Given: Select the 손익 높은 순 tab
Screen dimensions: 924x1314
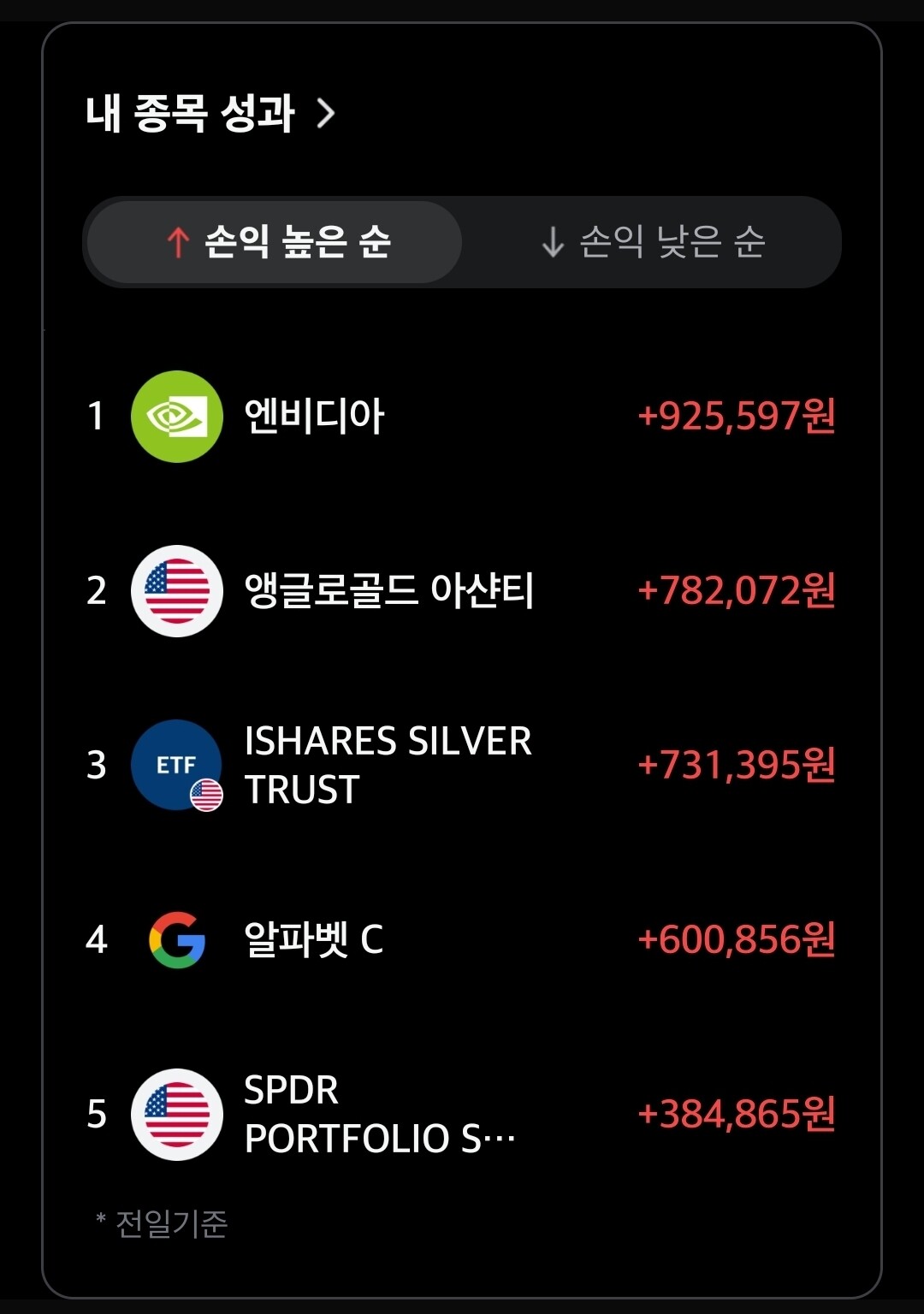Looking at the screenshot, I should 275,242.
